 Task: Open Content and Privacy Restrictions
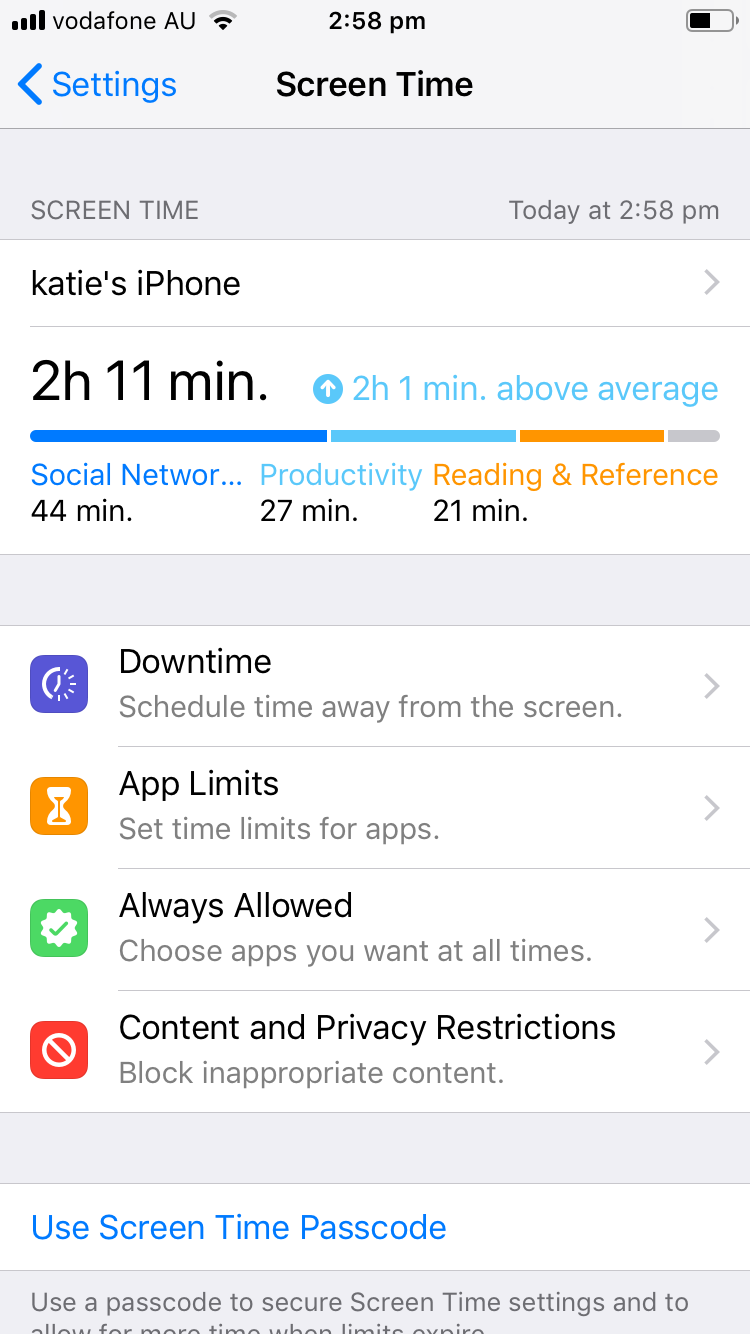[x=375, y=1051]
